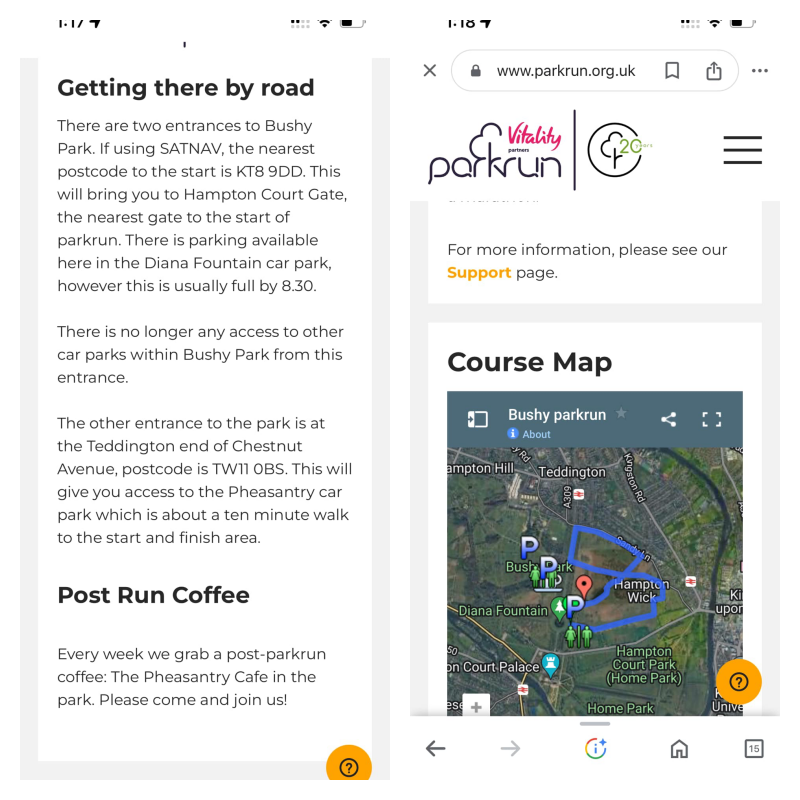
Task: Go back to the previous page in the browser
Action: pyautogui.click(x=435, y=748)
